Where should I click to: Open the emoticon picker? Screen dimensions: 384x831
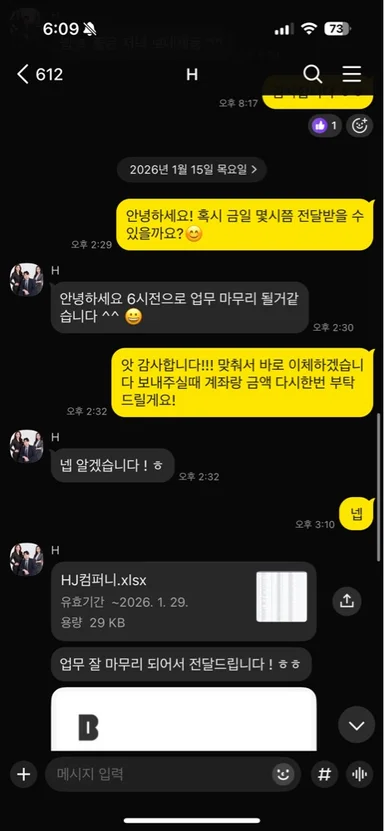point(283,774)
